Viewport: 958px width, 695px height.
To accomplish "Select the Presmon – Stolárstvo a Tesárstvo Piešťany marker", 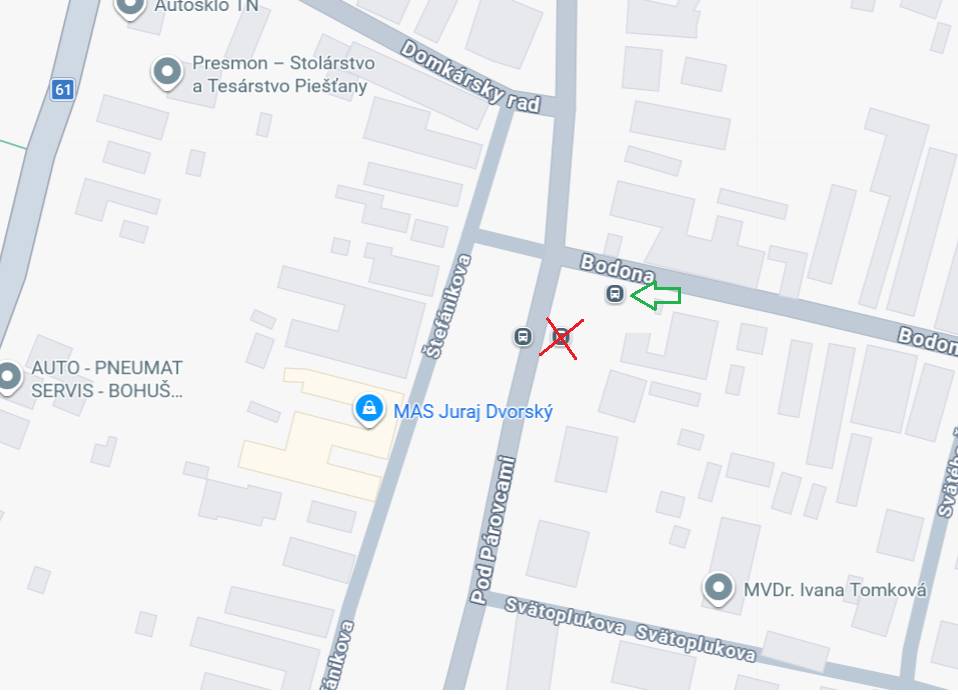I will tap(166, 72).
